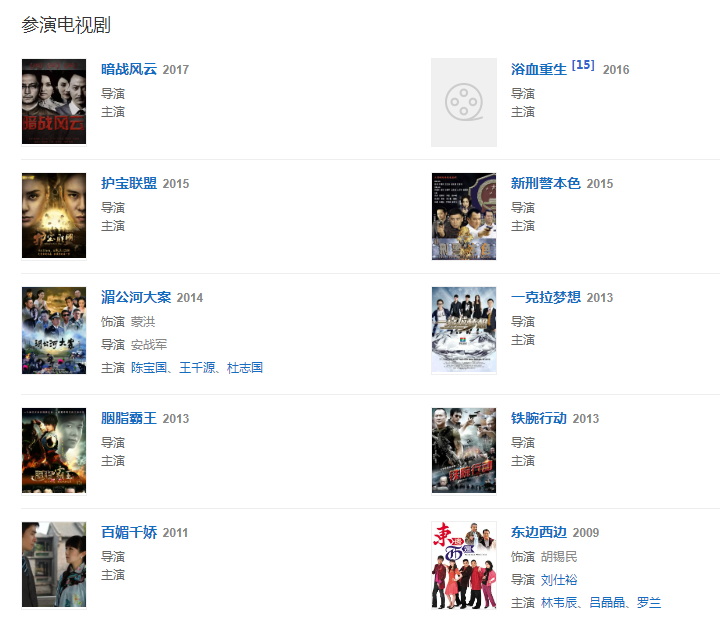This screenshot has width=720, height=629.
Task: Open the 暗战风云 title link
Action: click(129, 69)
